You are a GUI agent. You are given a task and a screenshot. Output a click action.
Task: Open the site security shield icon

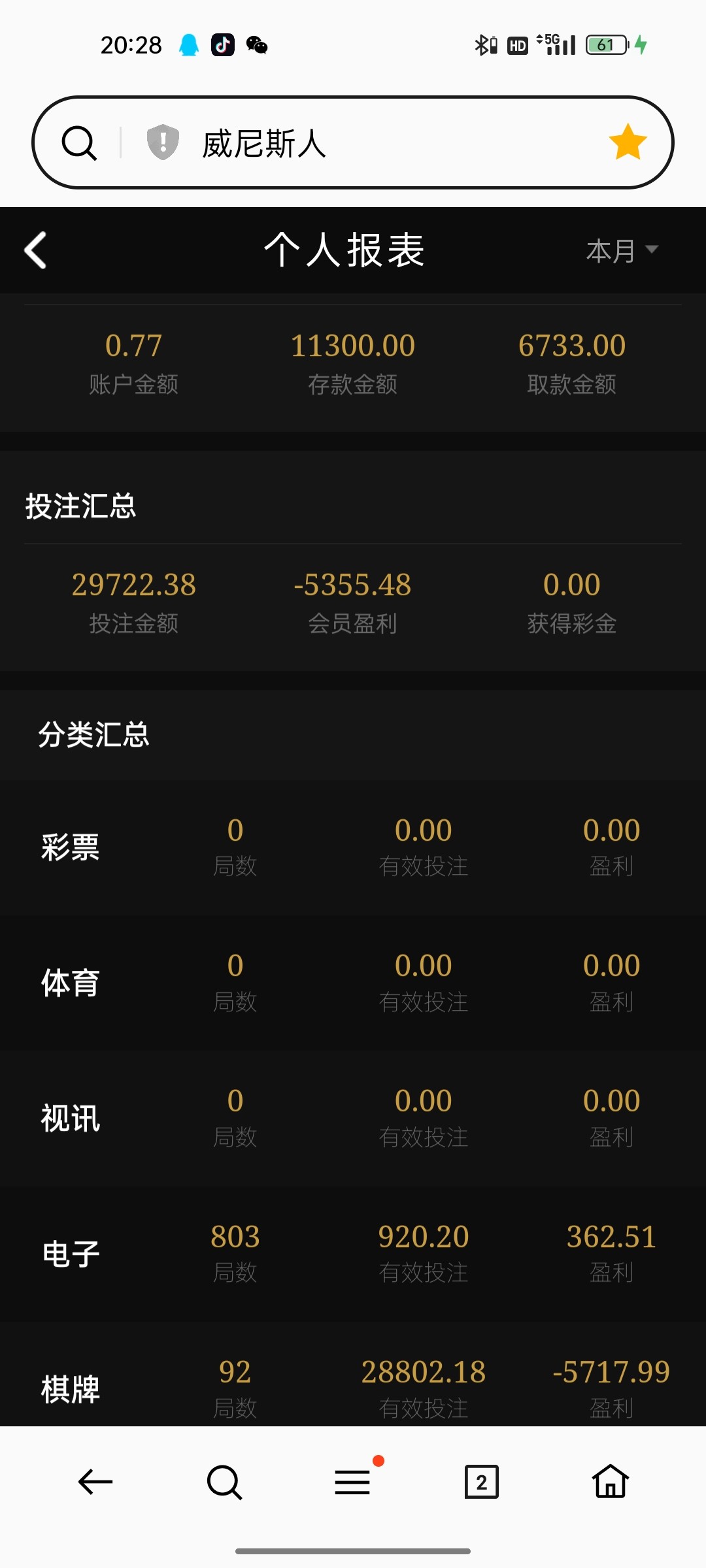163,142
